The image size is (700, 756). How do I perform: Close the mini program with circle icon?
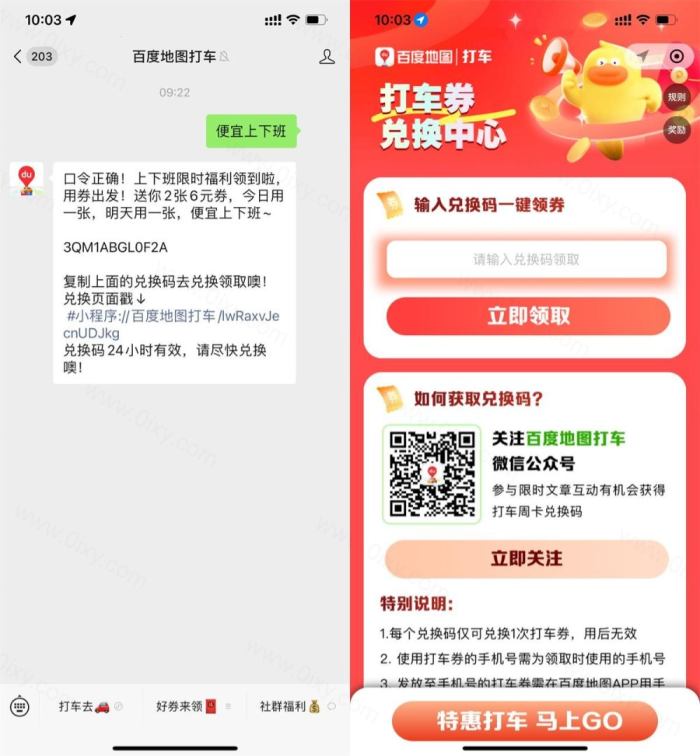coord(677,56)
